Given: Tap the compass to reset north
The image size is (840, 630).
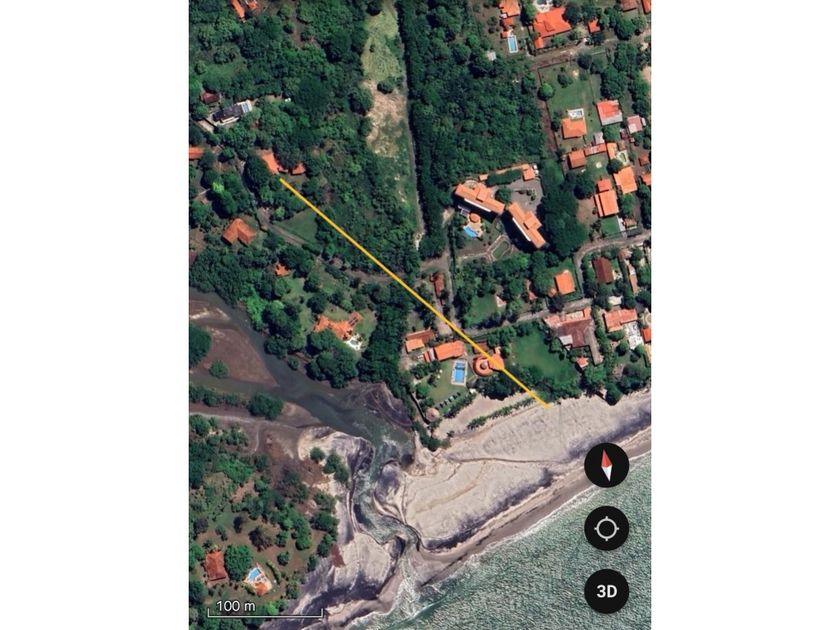Looking at the screenshot, I should pyautogui.click(x=606, y=465).
